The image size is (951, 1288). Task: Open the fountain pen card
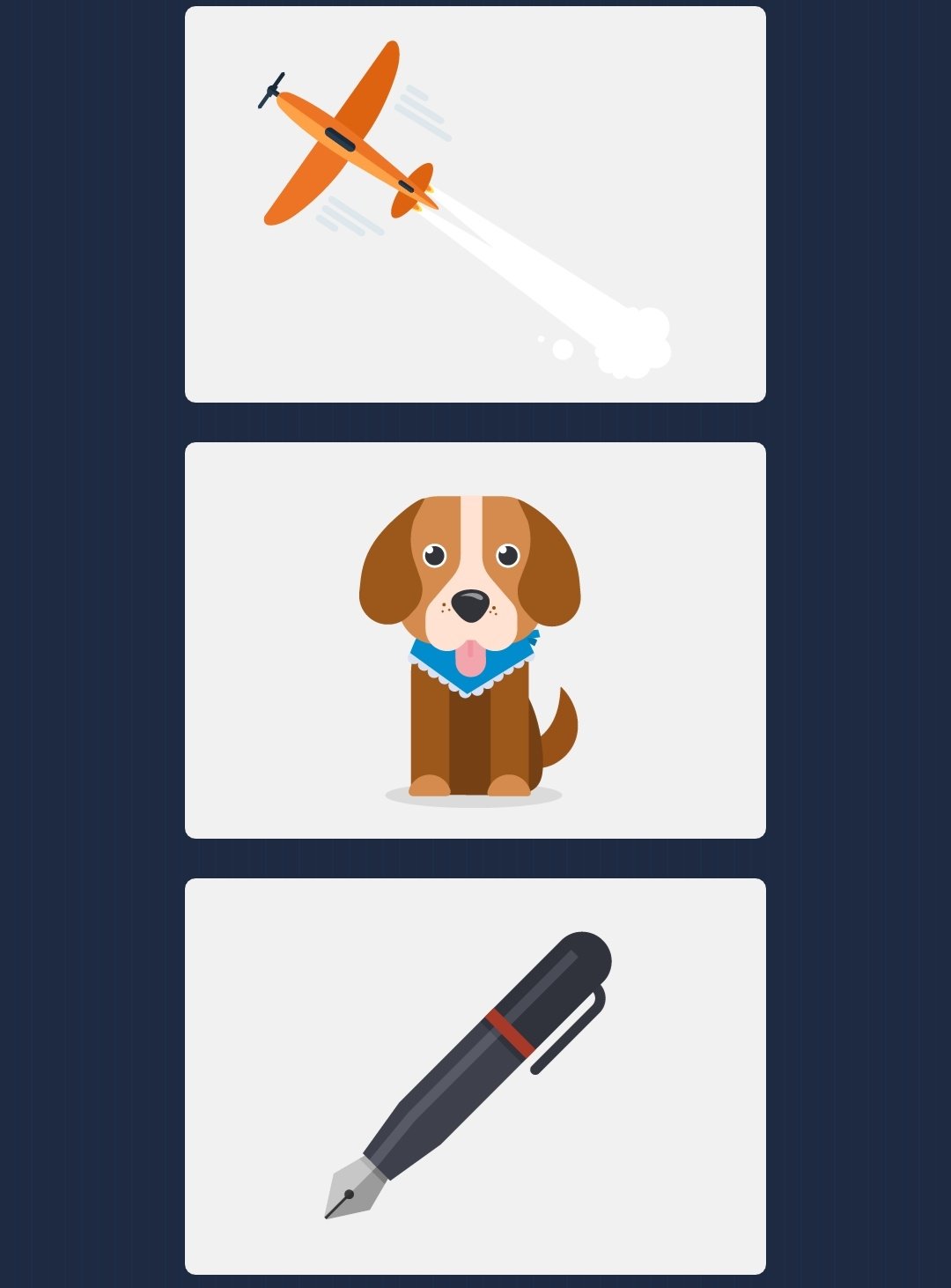pos(475,1076)
